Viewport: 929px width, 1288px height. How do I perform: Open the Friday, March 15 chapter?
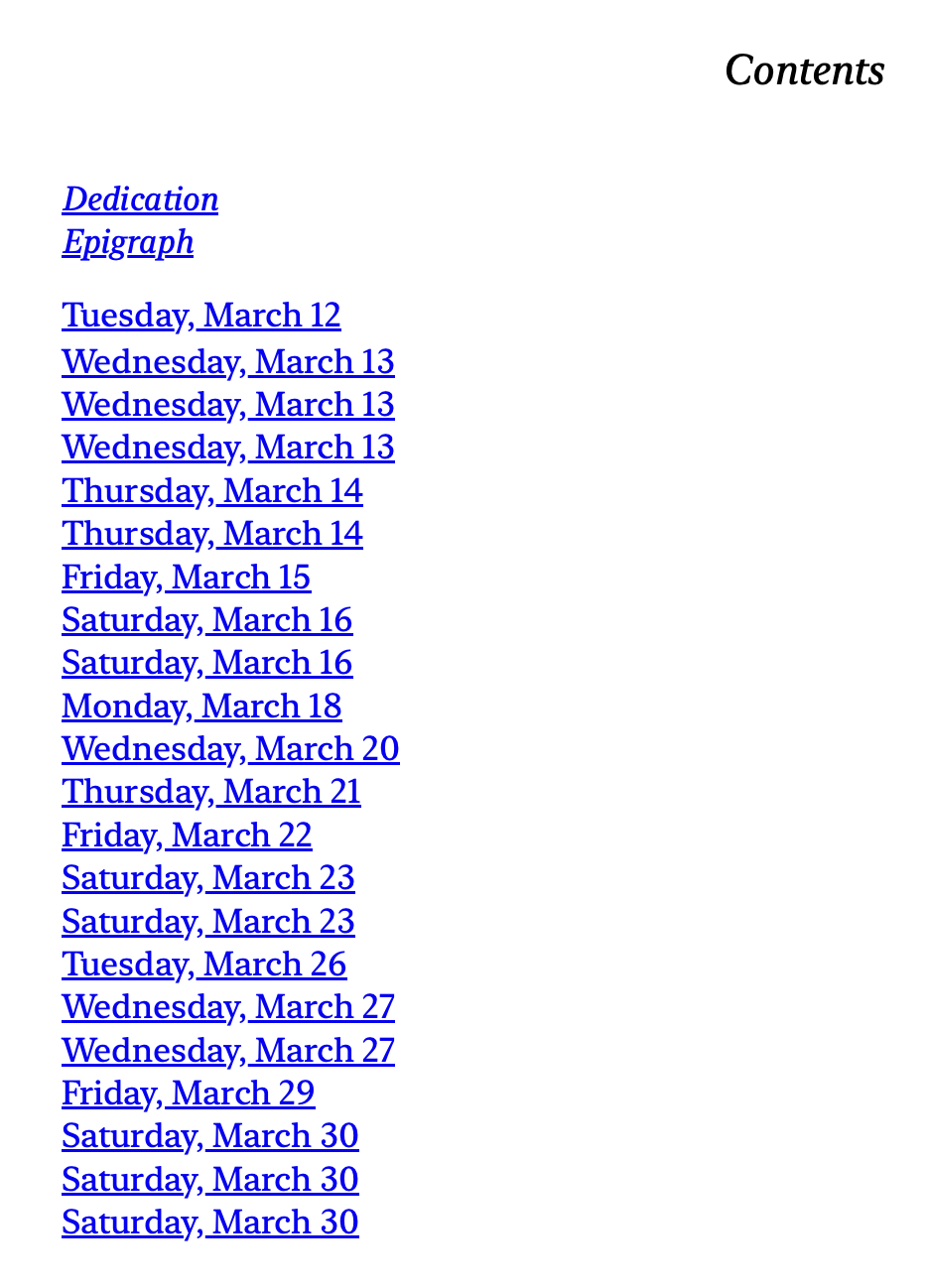click(186, 578)
